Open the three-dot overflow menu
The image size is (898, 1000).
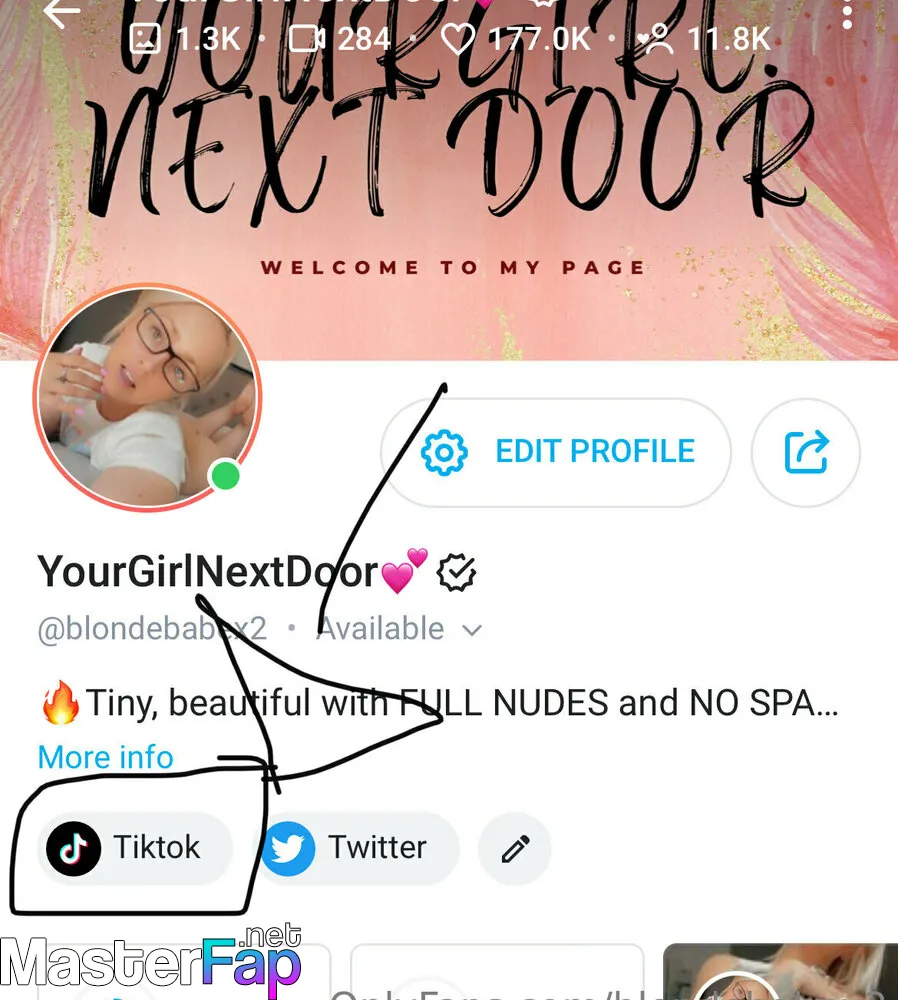tap(847, 14)
